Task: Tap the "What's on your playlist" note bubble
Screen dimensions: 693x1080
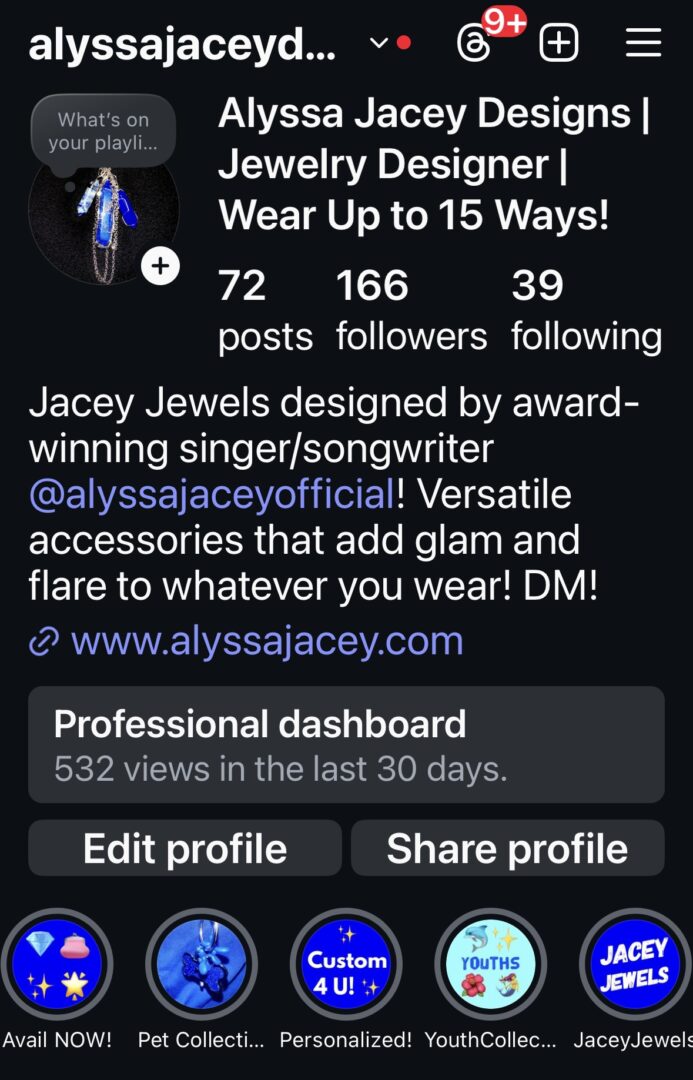Action: point(103,132)
